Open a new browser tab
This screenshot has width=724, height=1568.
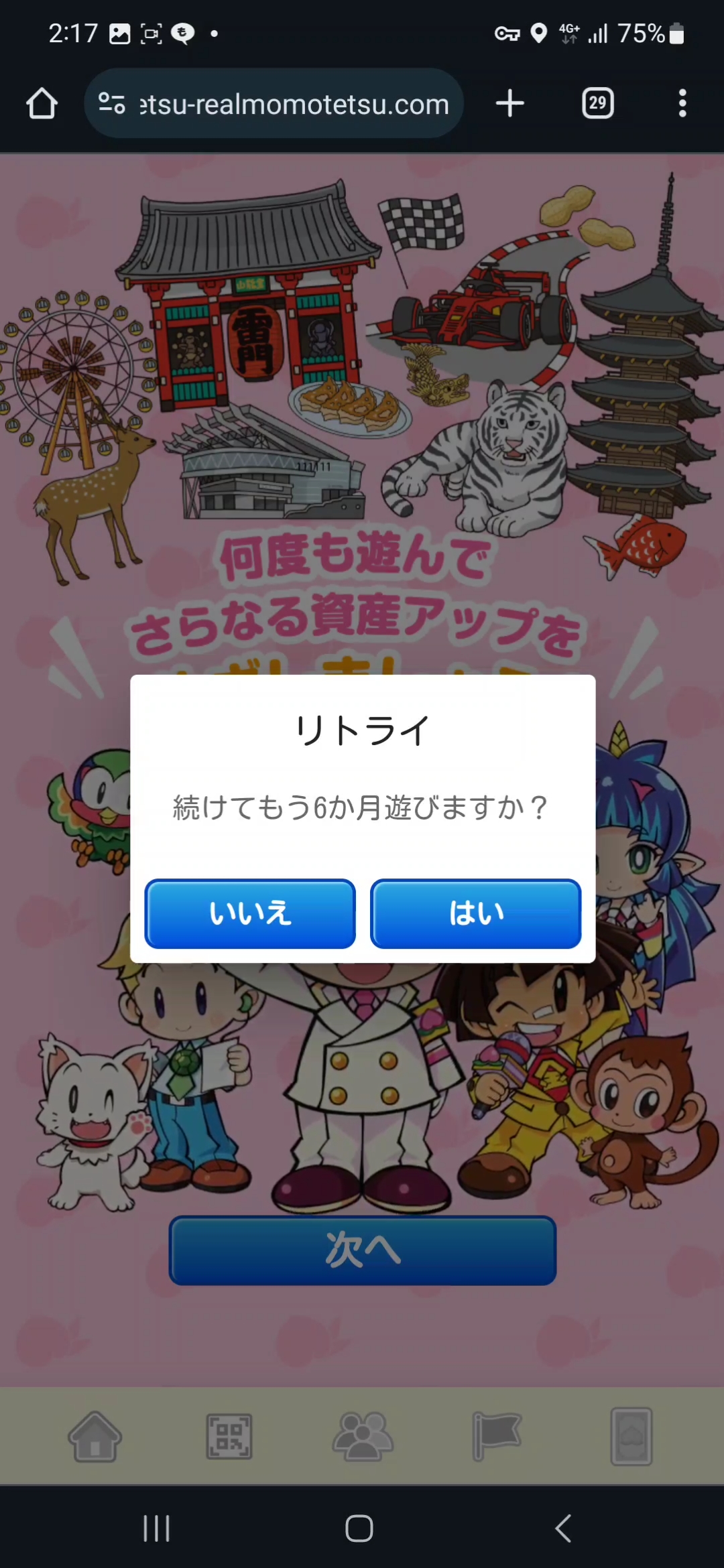click(510, 103)
